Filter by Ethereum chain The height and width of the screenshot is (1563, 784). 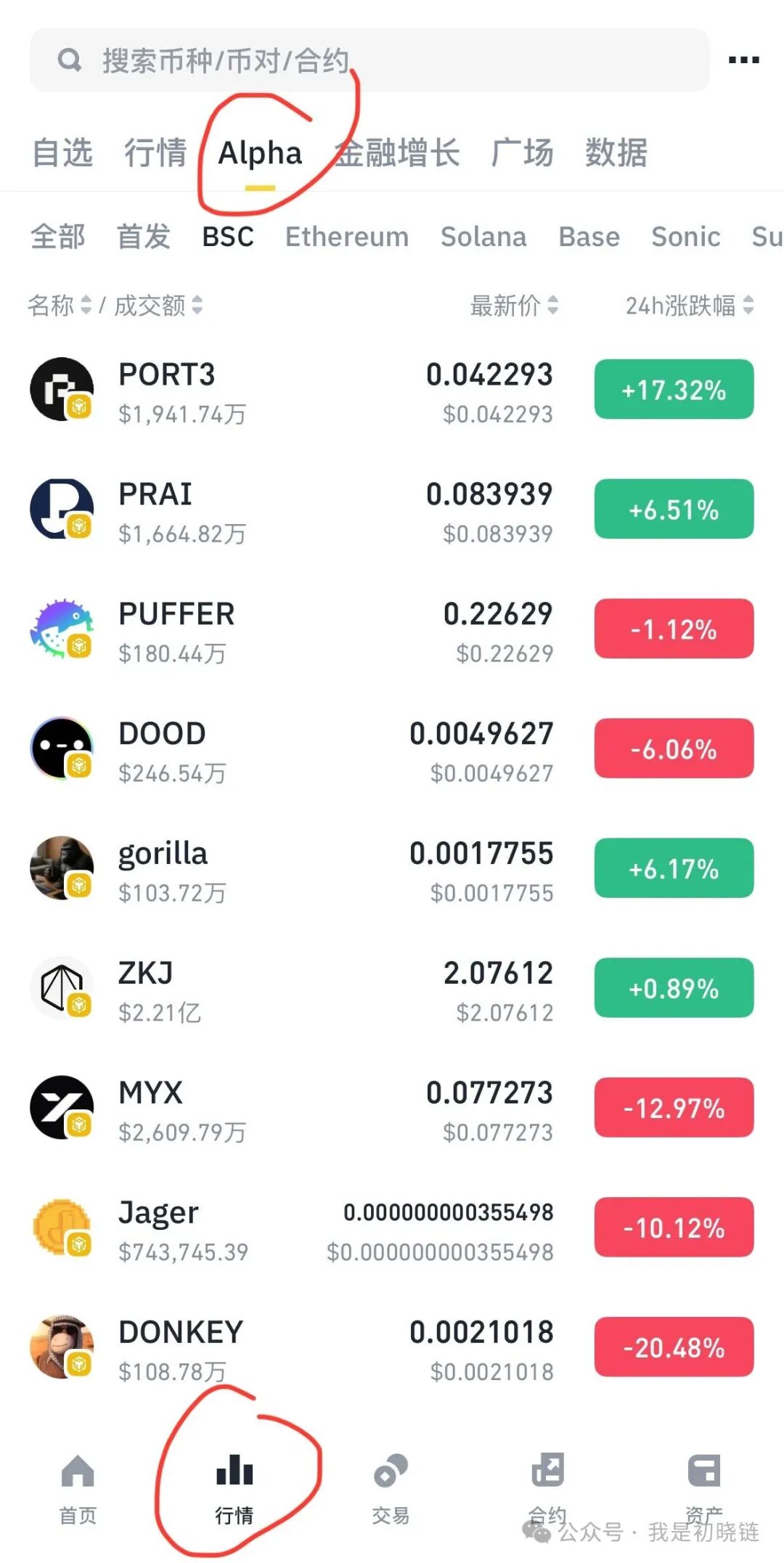point(346,237)
